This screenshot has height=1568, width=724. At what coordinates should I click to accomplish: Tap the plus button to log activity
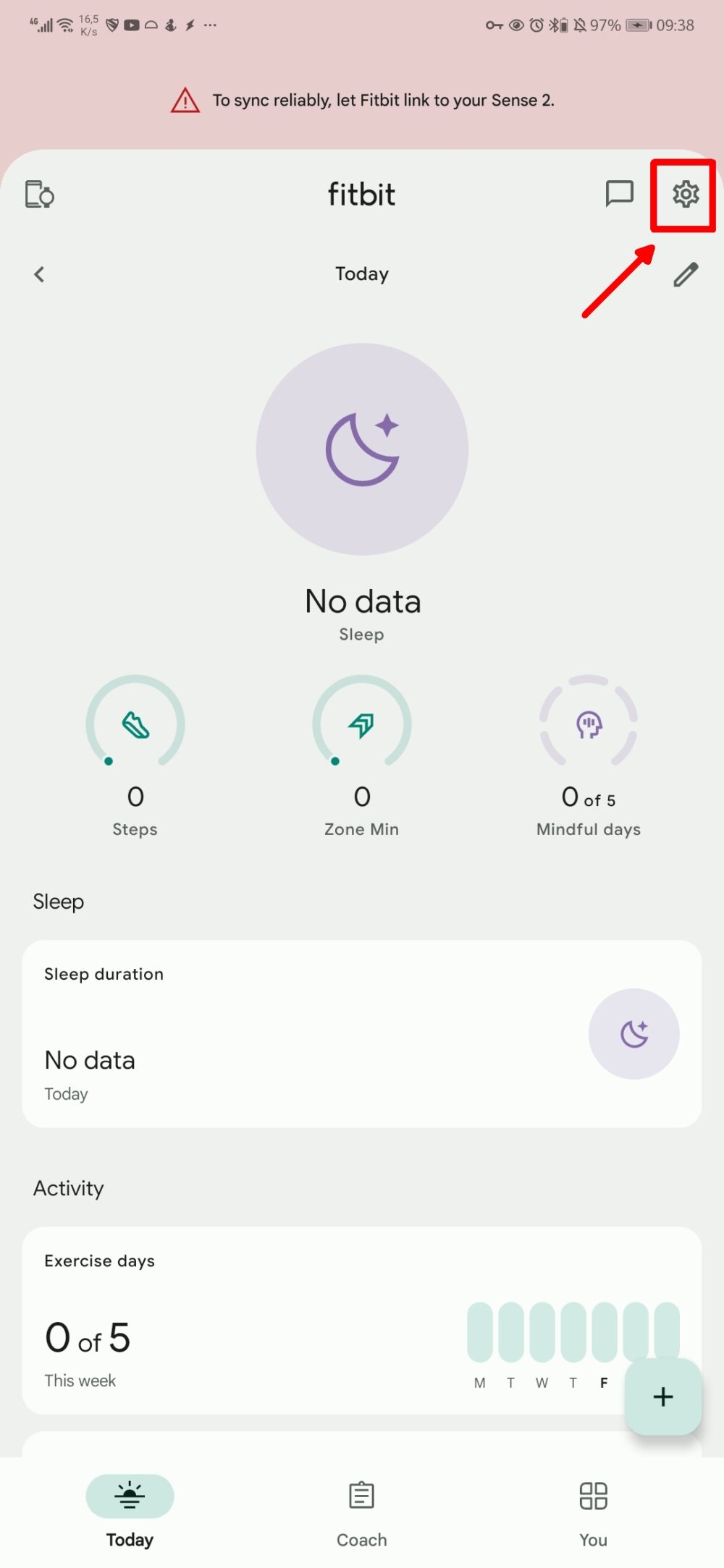(x=662, y=1397)
